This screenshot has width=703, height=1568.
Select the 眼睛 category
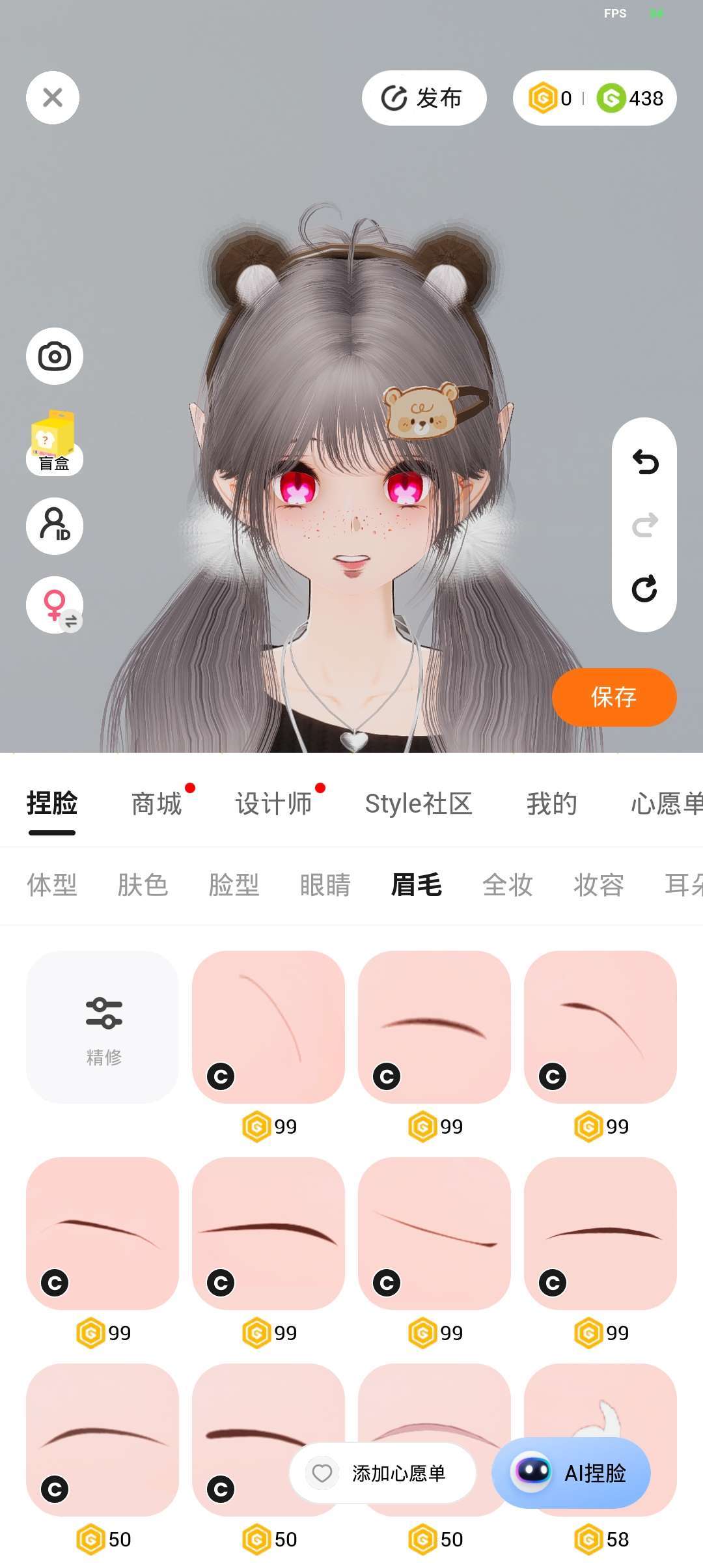[325, 886]
